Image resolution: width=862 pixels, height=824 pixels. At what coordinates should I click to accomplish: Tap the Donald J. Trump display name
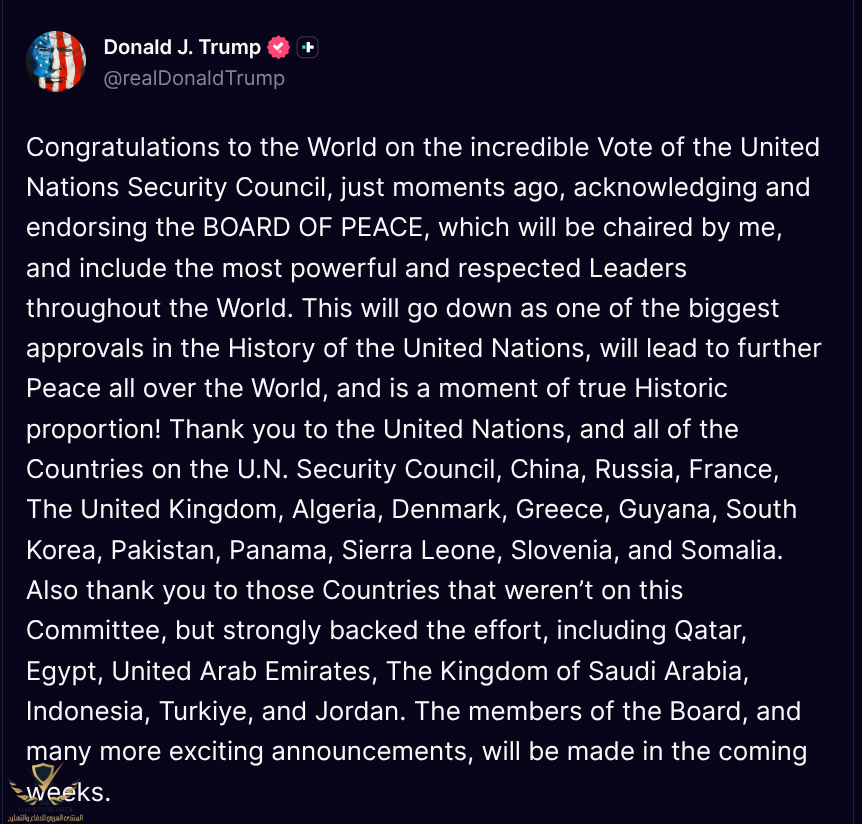tap(182, 46)
